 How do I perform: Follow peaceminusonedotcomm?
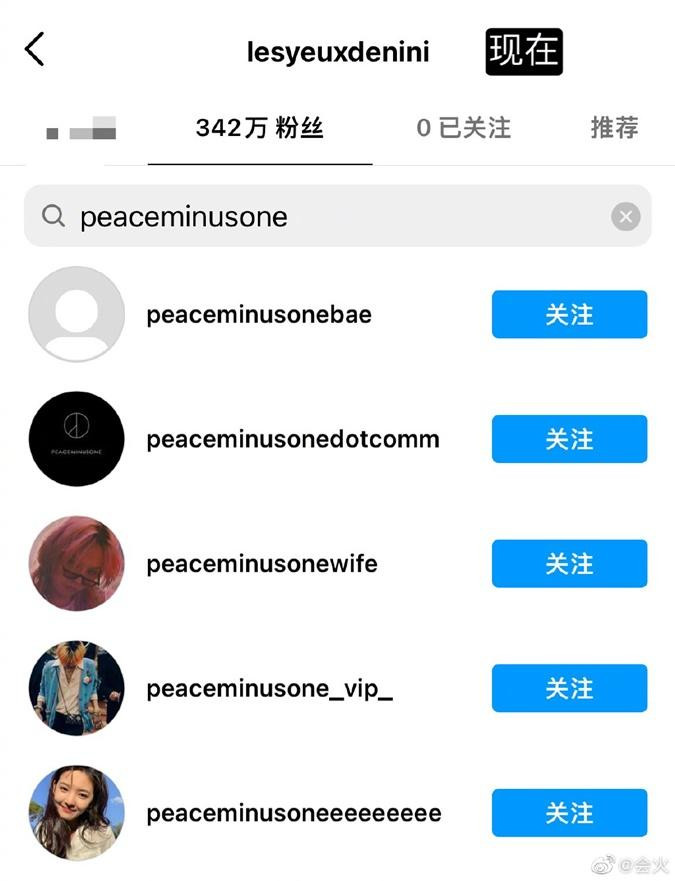tap(569, 439)
